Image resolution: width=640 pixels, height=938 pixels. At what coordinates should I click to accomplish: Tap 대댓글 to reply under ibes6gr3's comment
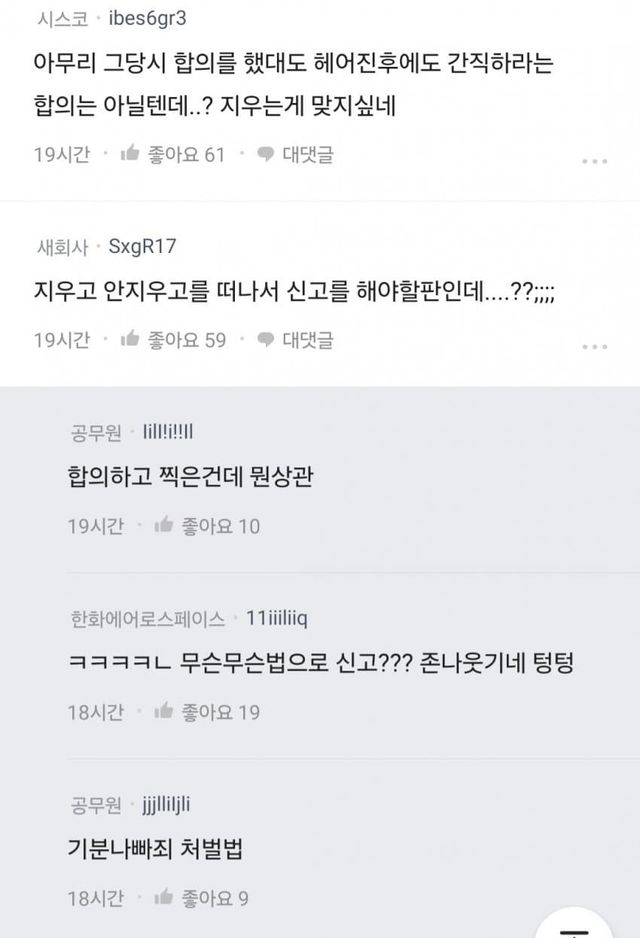click(296, 155)
